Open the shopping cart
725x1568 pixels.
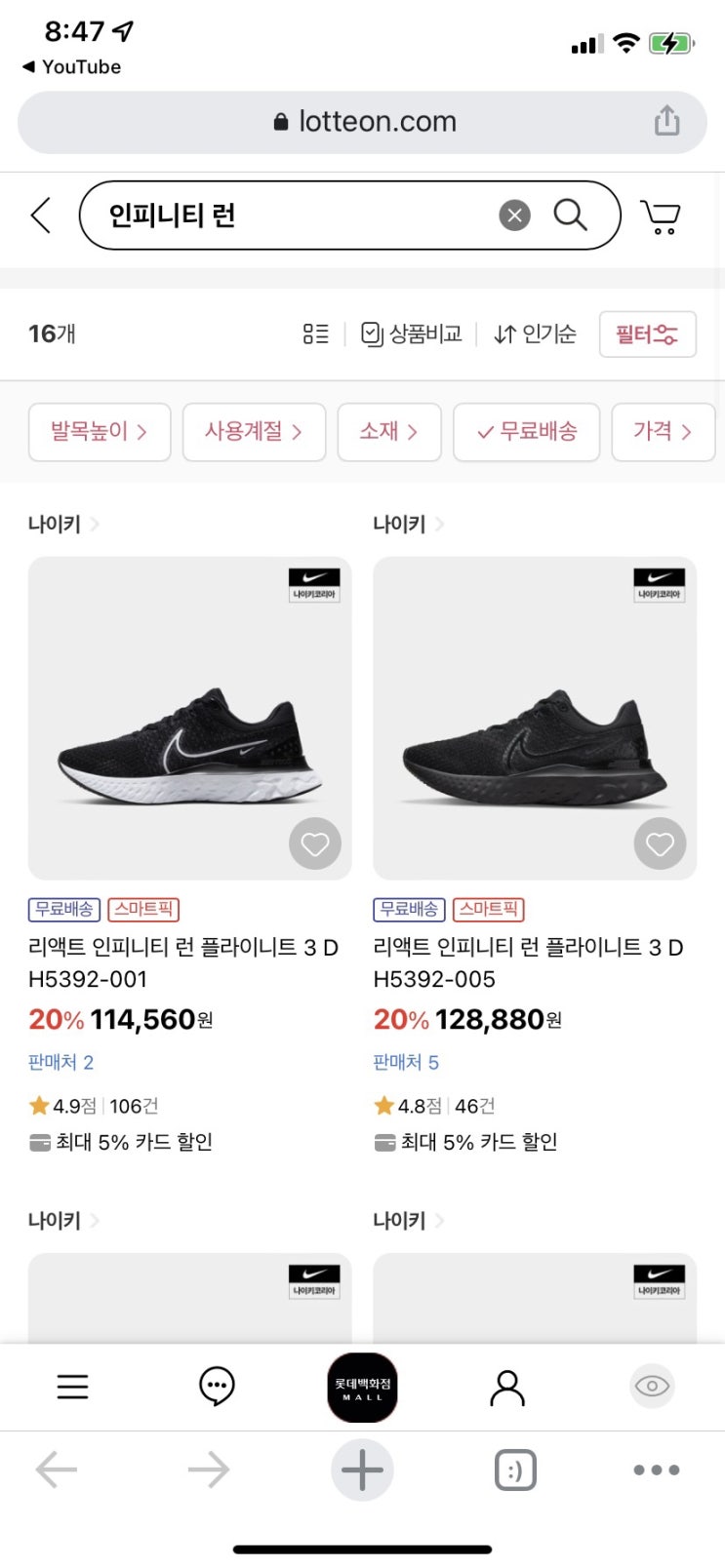(x=661, y=216)
